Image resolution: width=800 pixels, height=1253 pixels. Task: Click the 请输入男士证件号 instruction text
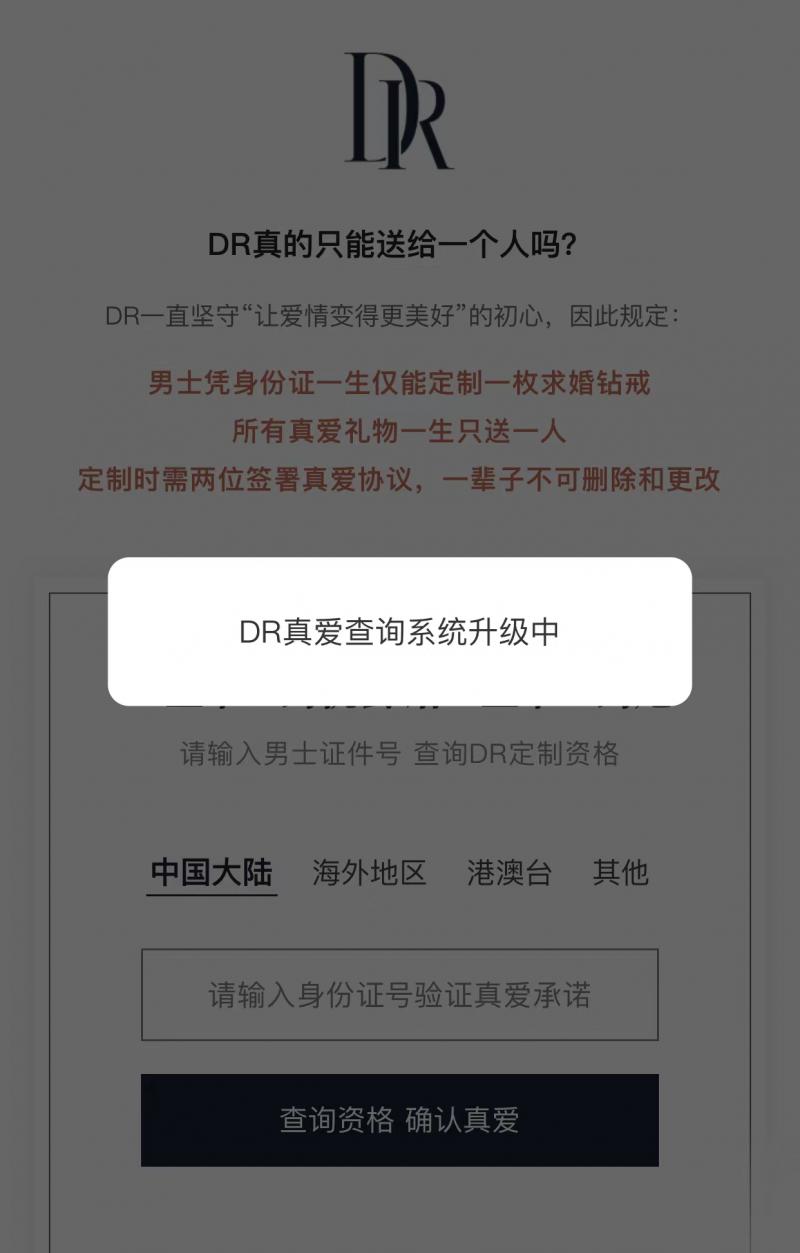click(399, 756)
